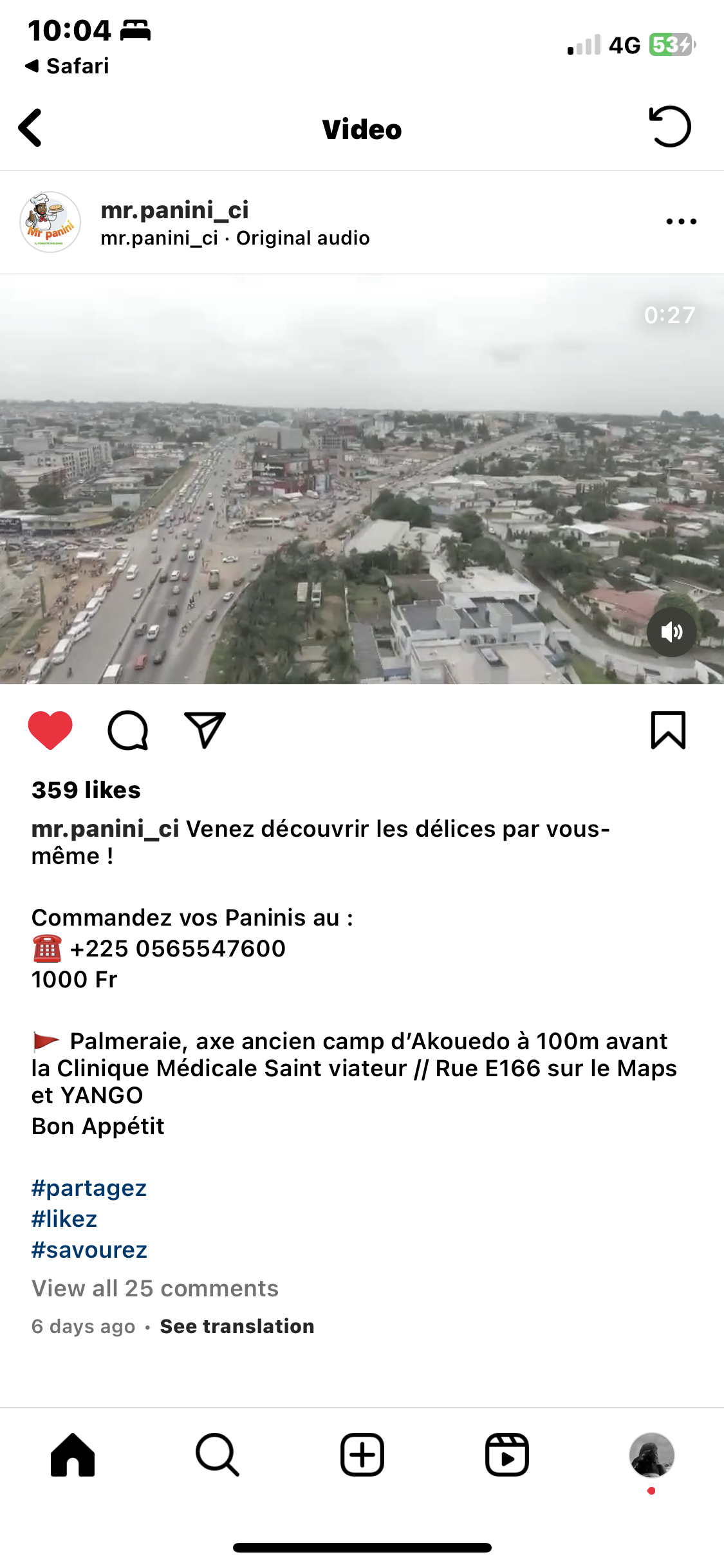Tap See translation for the caption
The width and height of the screenshot is (724, 1568).
click(x=237, y=1326)
